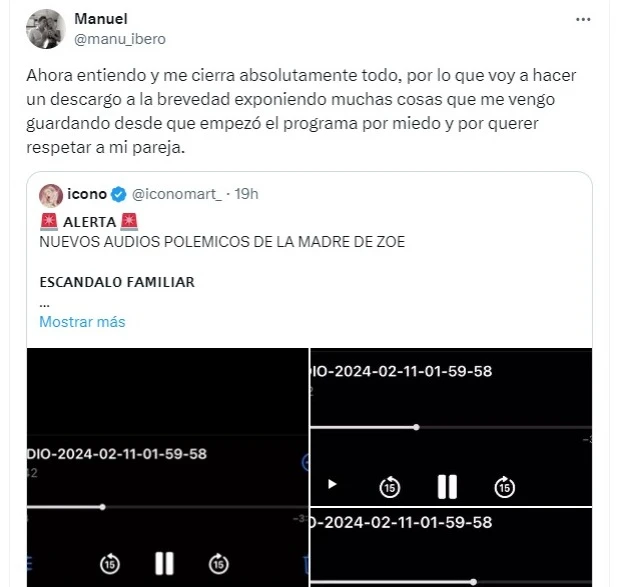
Task: Open the tweet's more options menu
Action: point(584,20)
